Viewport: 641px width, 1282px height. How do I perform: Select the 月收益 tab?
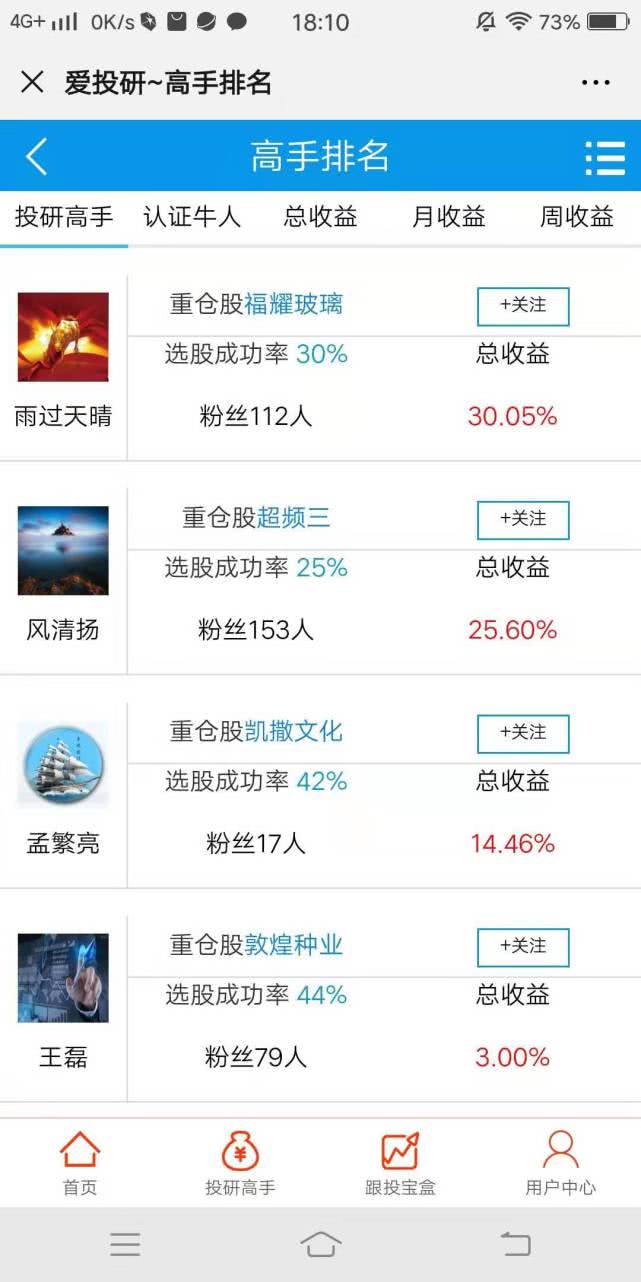tap(449, 216)
